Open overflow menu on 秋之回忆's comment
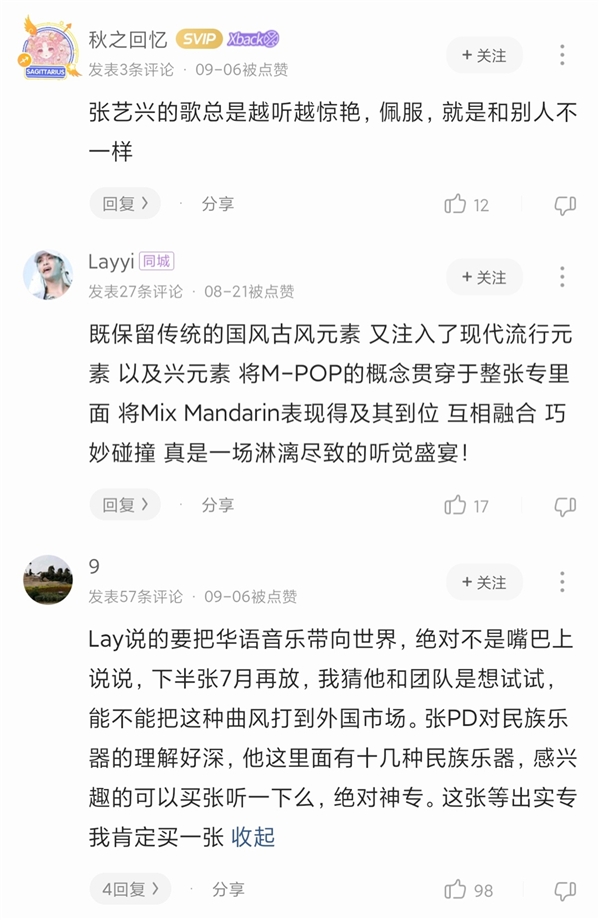The width and height of the screenshot is (600, 920). tap(564, 55)
